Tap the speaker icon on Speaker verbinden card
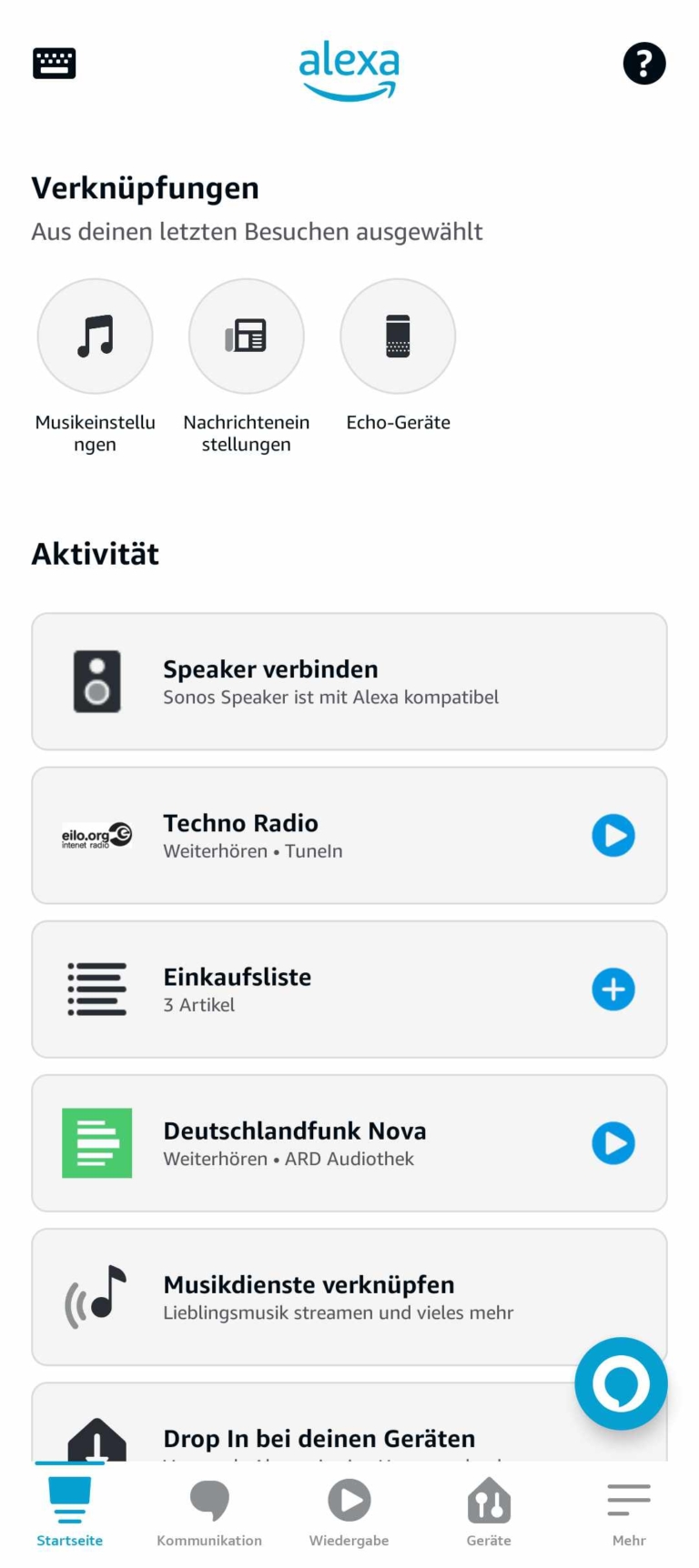 [x=96, y=680]
